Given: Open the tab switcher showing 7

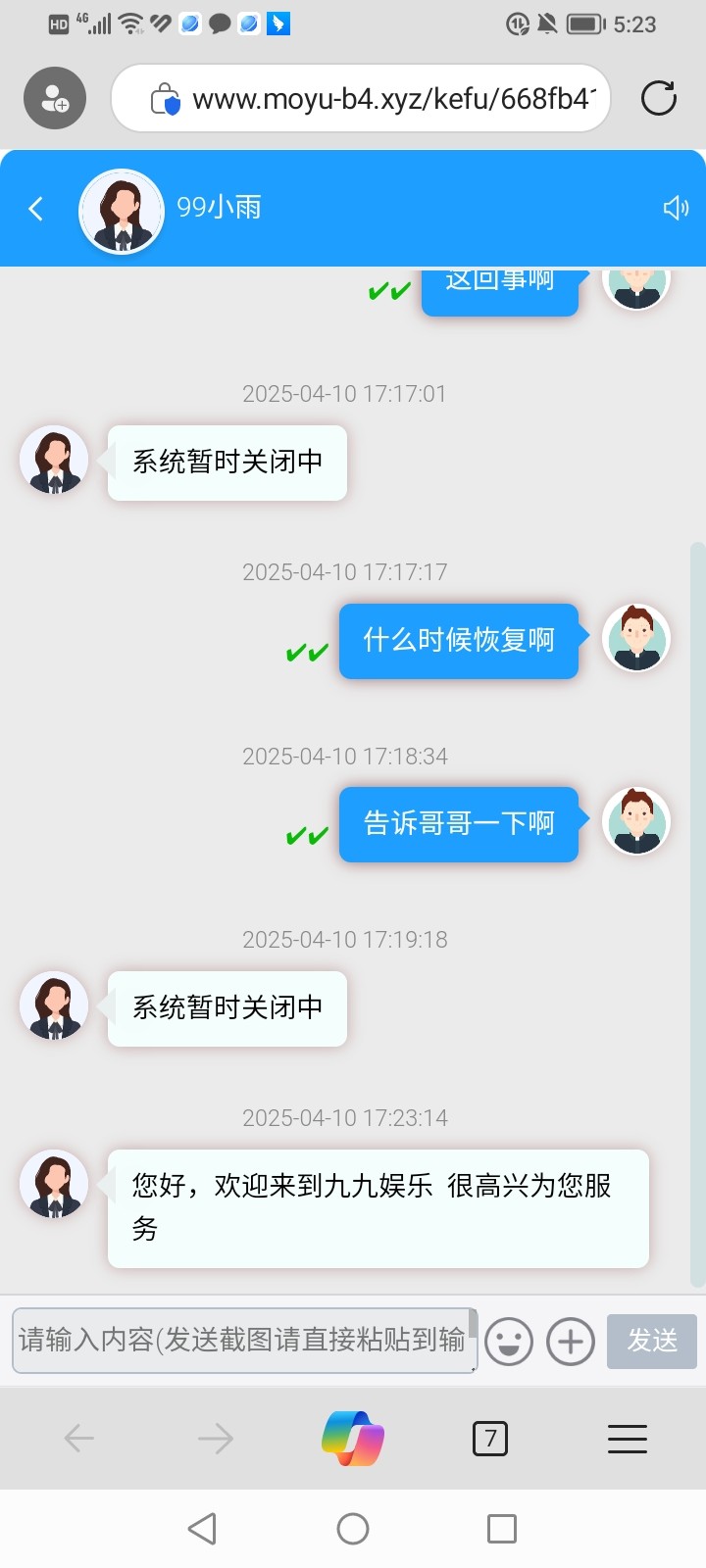Looking at the screenshot, I should click(490, 1439).
